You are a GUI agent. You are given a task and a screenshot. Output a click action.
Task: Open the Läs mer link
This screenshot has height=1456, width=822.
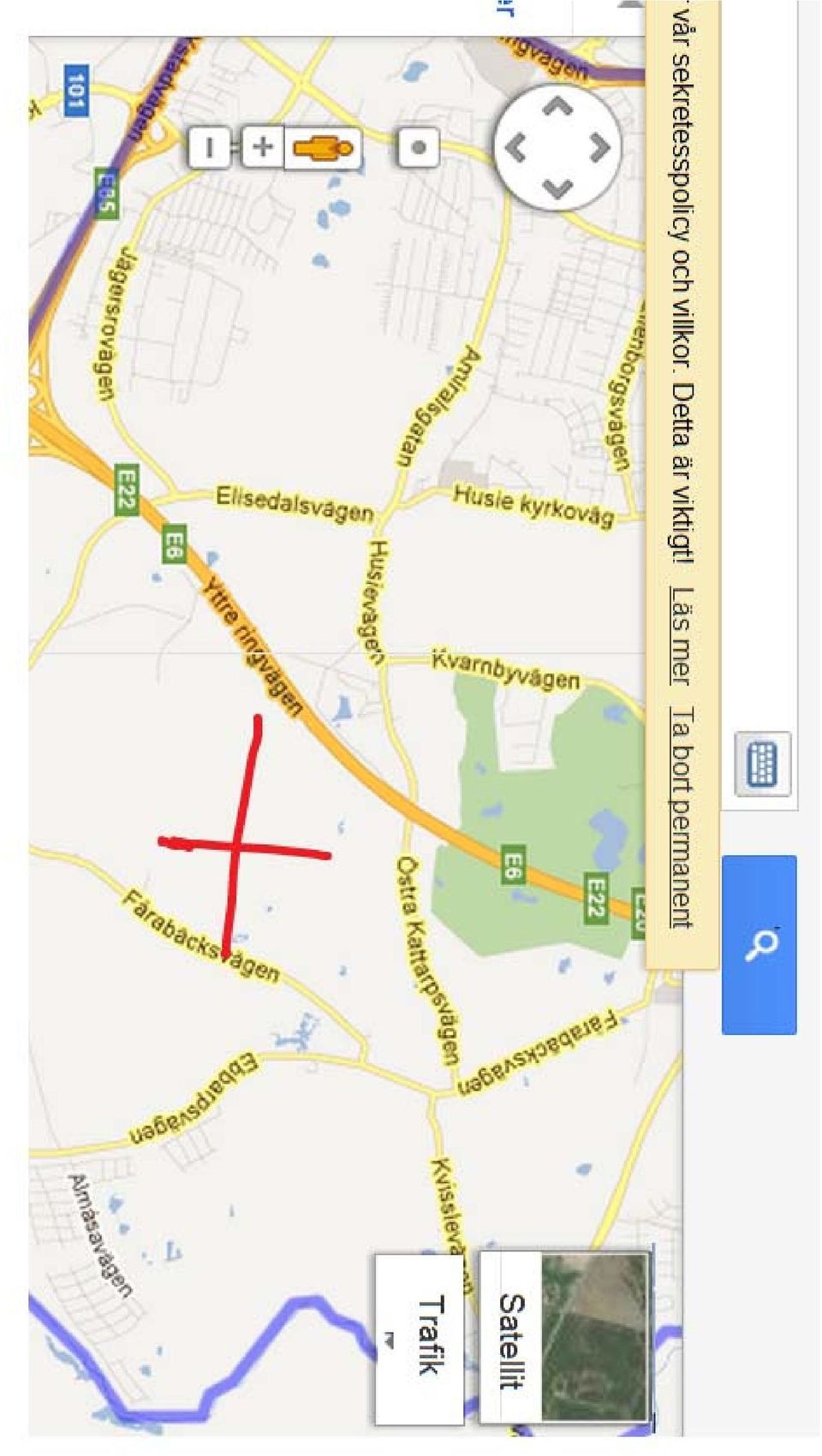tap(682, 635)
